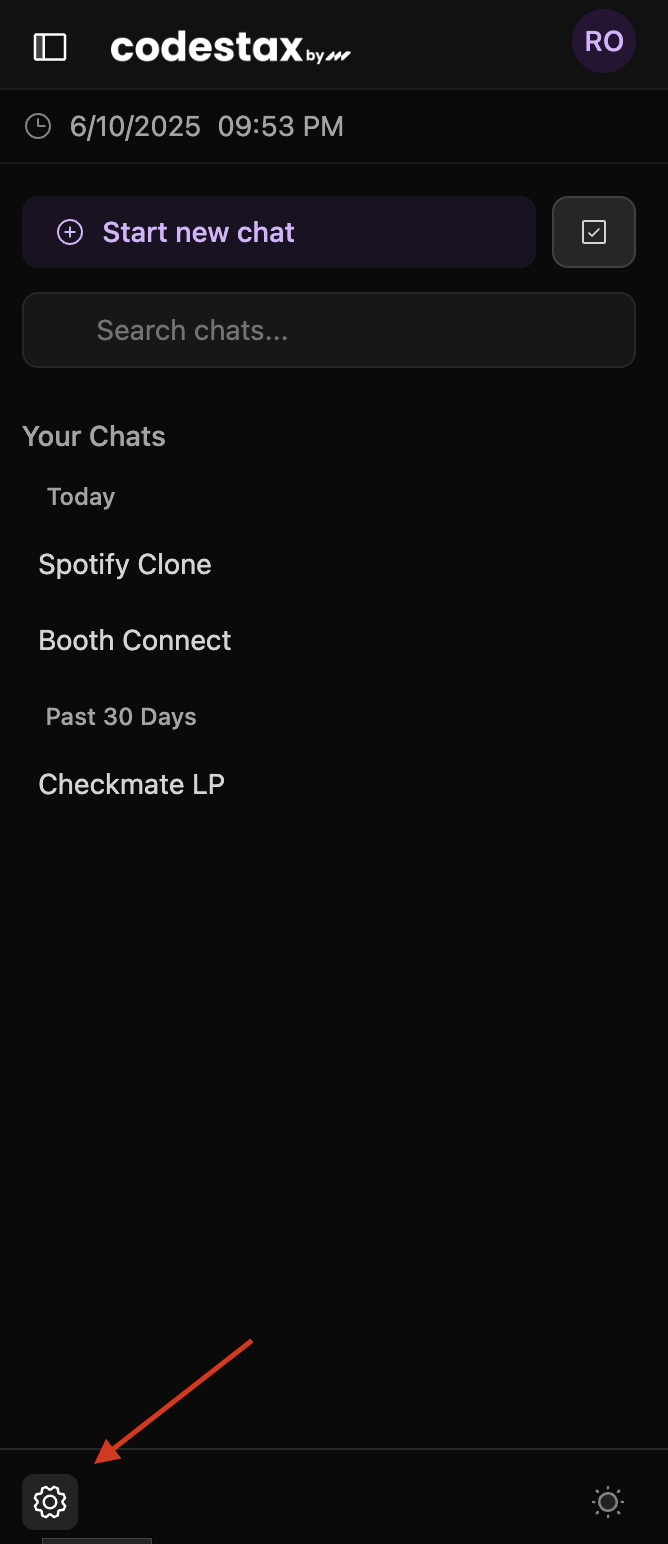Switch theme with the sun icon
Image resolution: width=668 pixels, height=1544 pixels.
(608, 1501)
